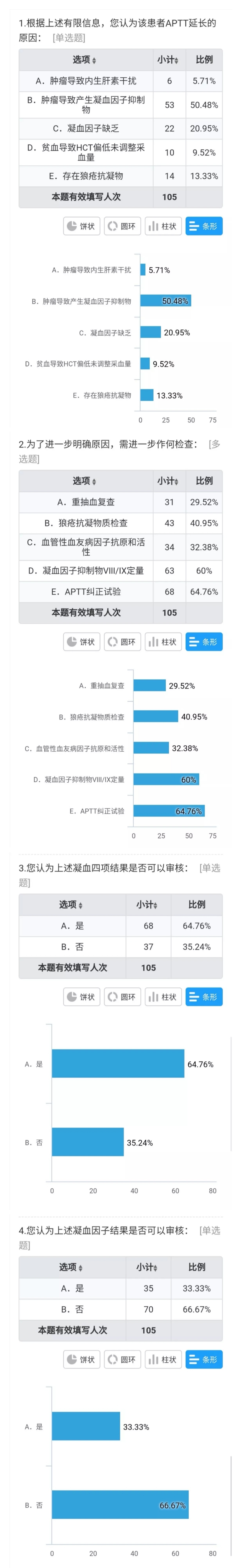
Task: Choose 柱状 chart for question 2
Action: tap(162, 642)
